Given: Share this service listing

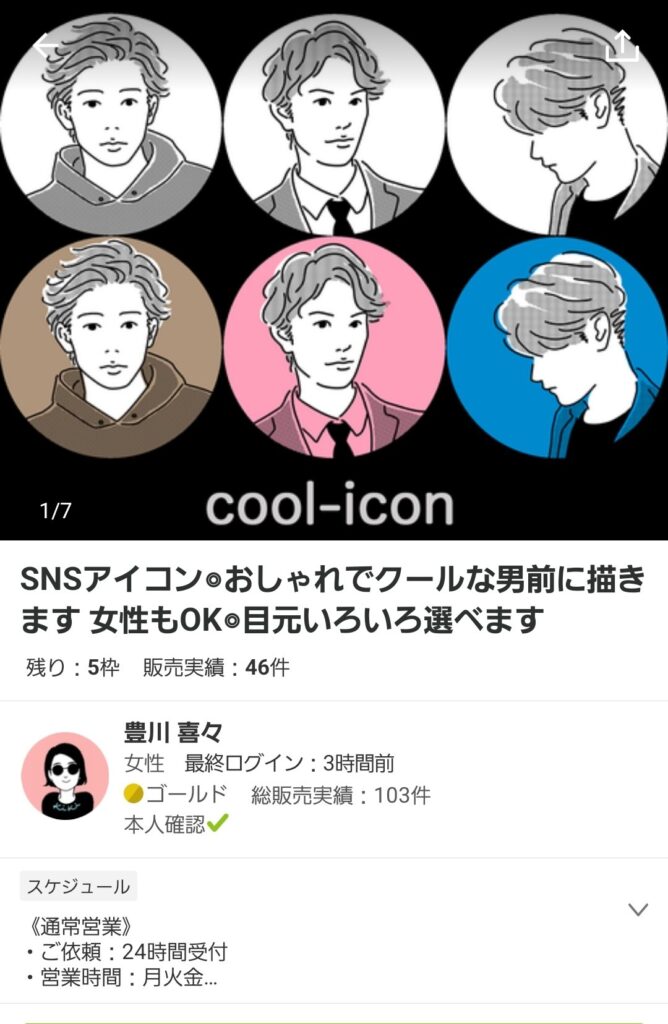Looking at the screenshot, I should pos(623,45).
